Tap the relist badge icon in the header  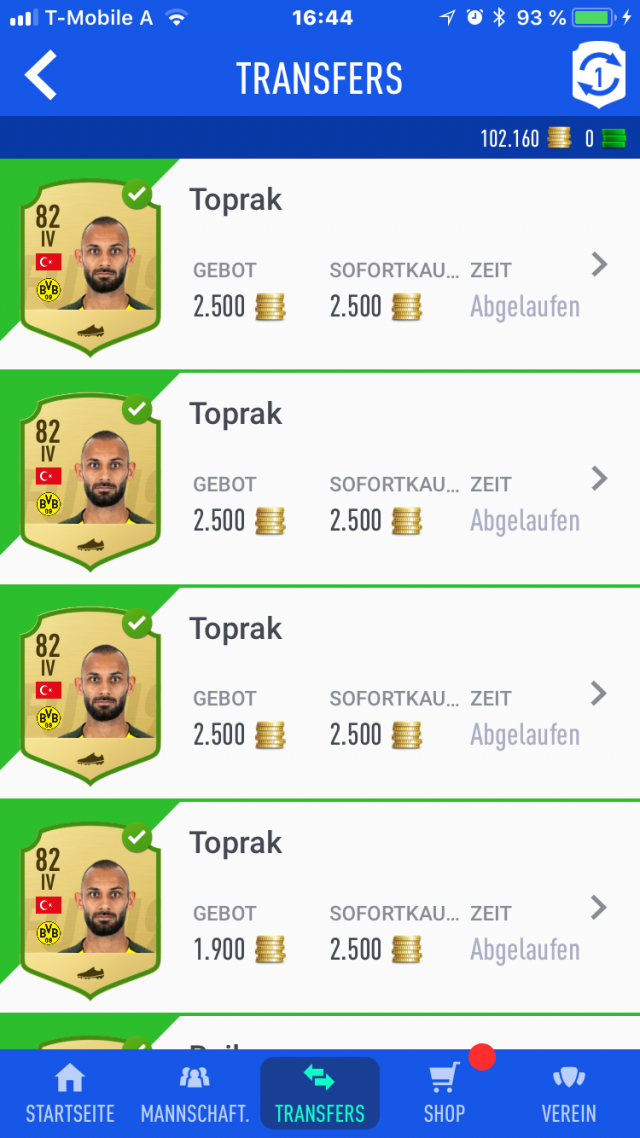(x=598, y=75)
